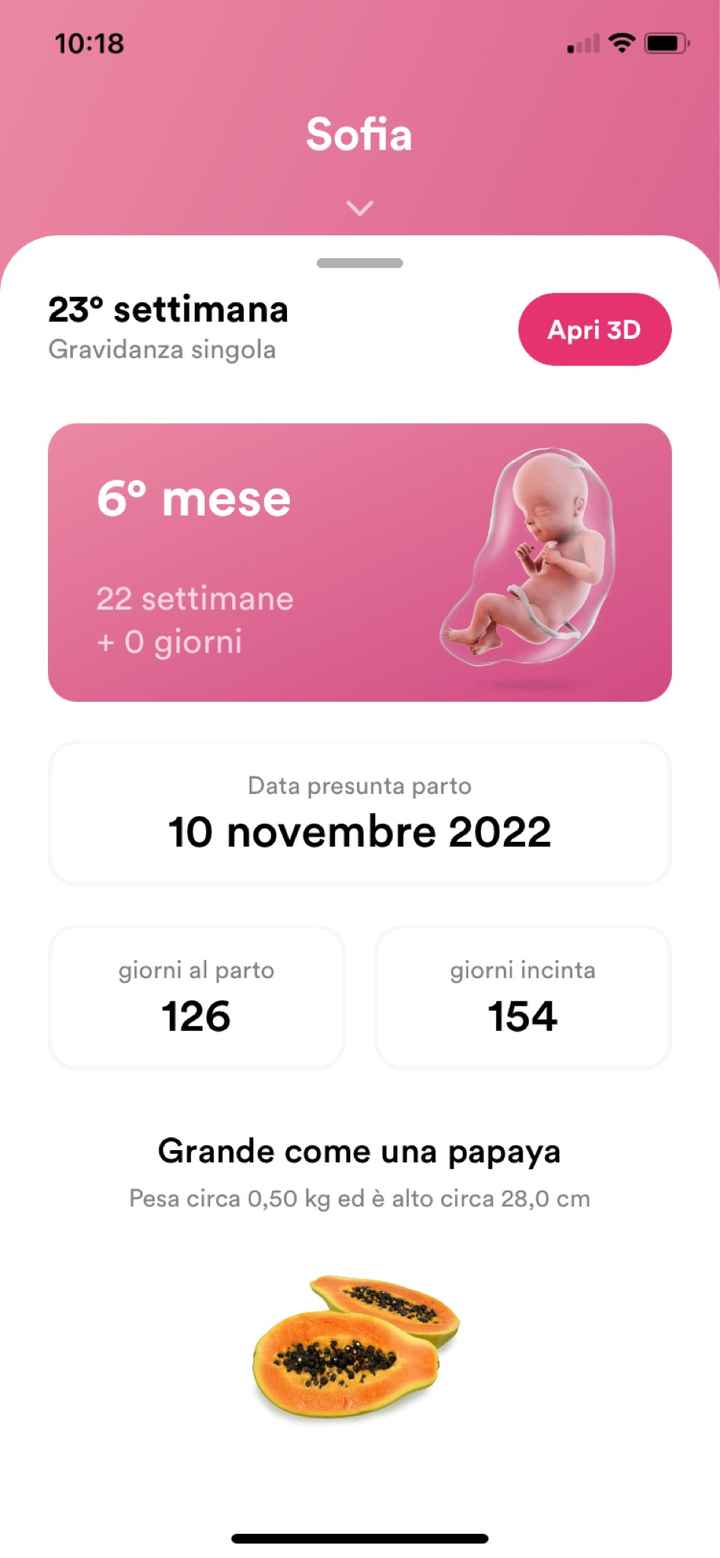Select the Sofia name header
720x1558 pixels.
358,134
